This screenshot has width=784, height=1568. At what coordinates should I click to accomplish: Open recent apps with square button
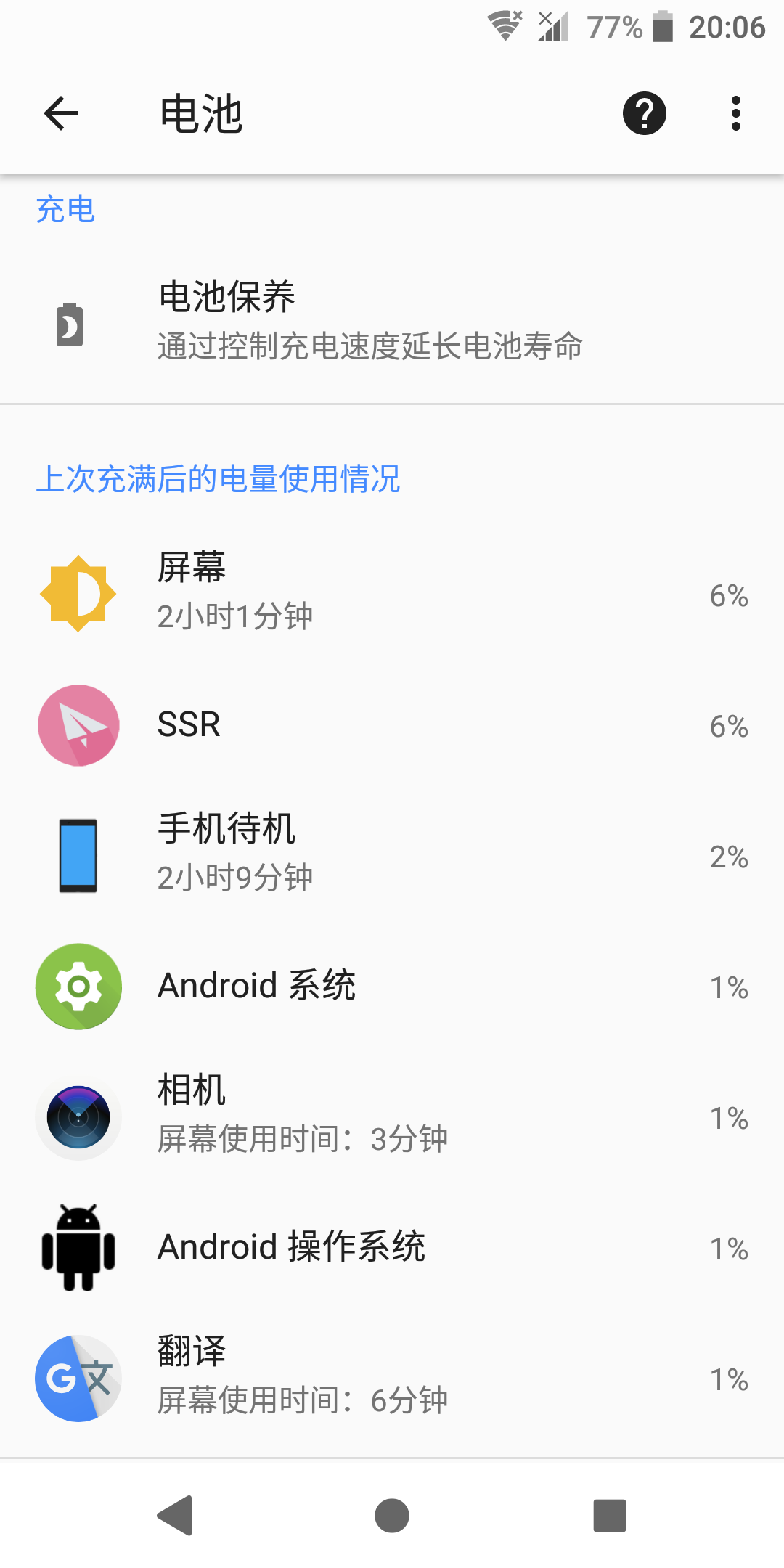coord(609,1516)
